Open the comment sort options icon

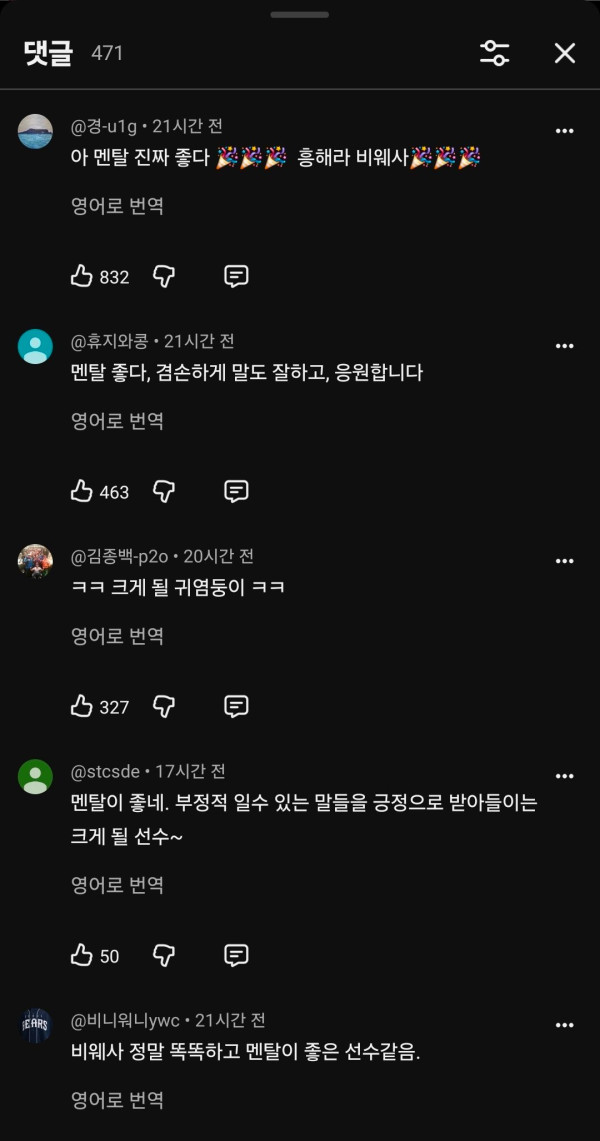click(495, 53)
